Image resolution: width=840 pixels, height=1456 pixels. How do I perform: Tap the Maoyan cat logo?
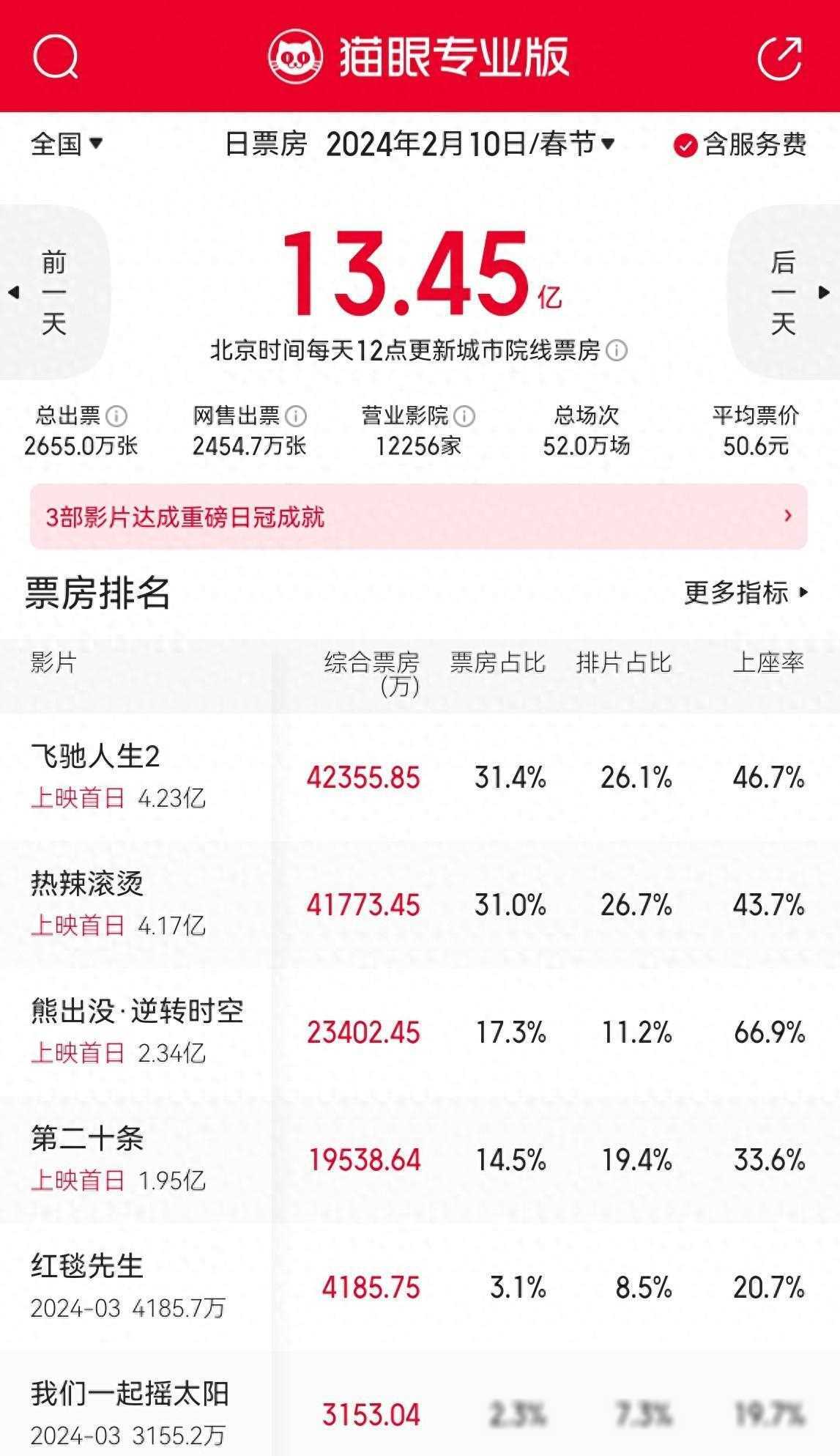point(295,56)
